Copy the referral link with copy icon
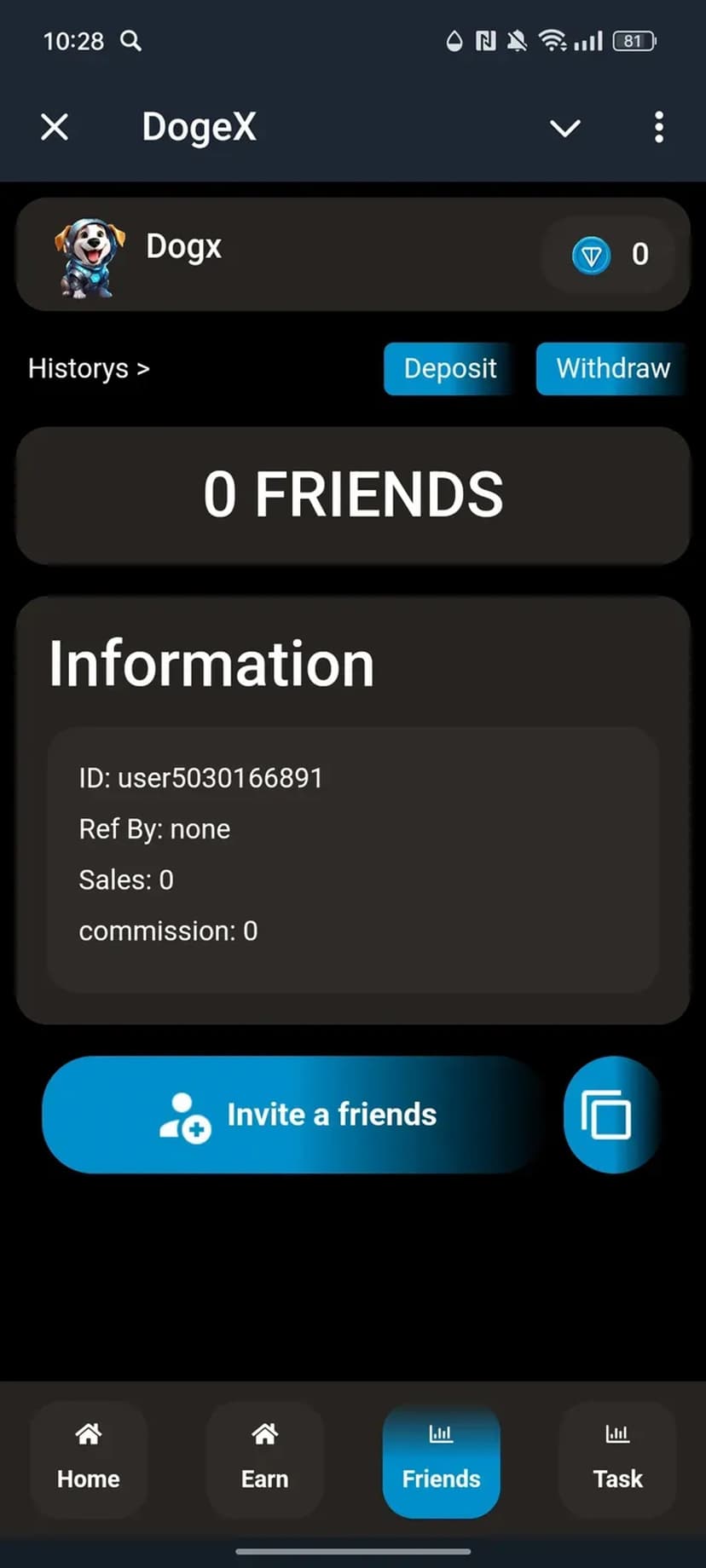 click(x=607, y=1114)
